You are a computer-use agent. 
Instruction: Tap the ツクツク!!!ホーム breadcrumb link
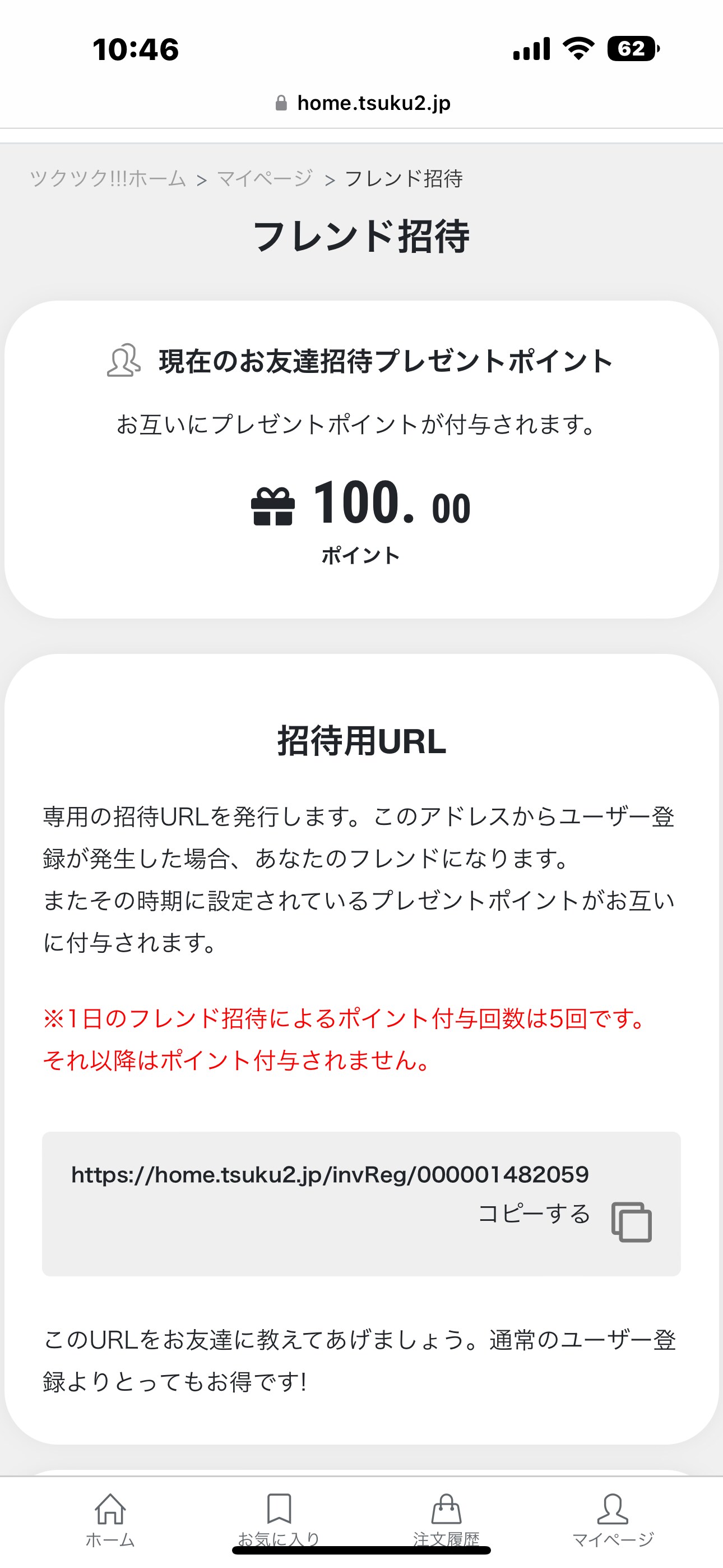point(108,178)
